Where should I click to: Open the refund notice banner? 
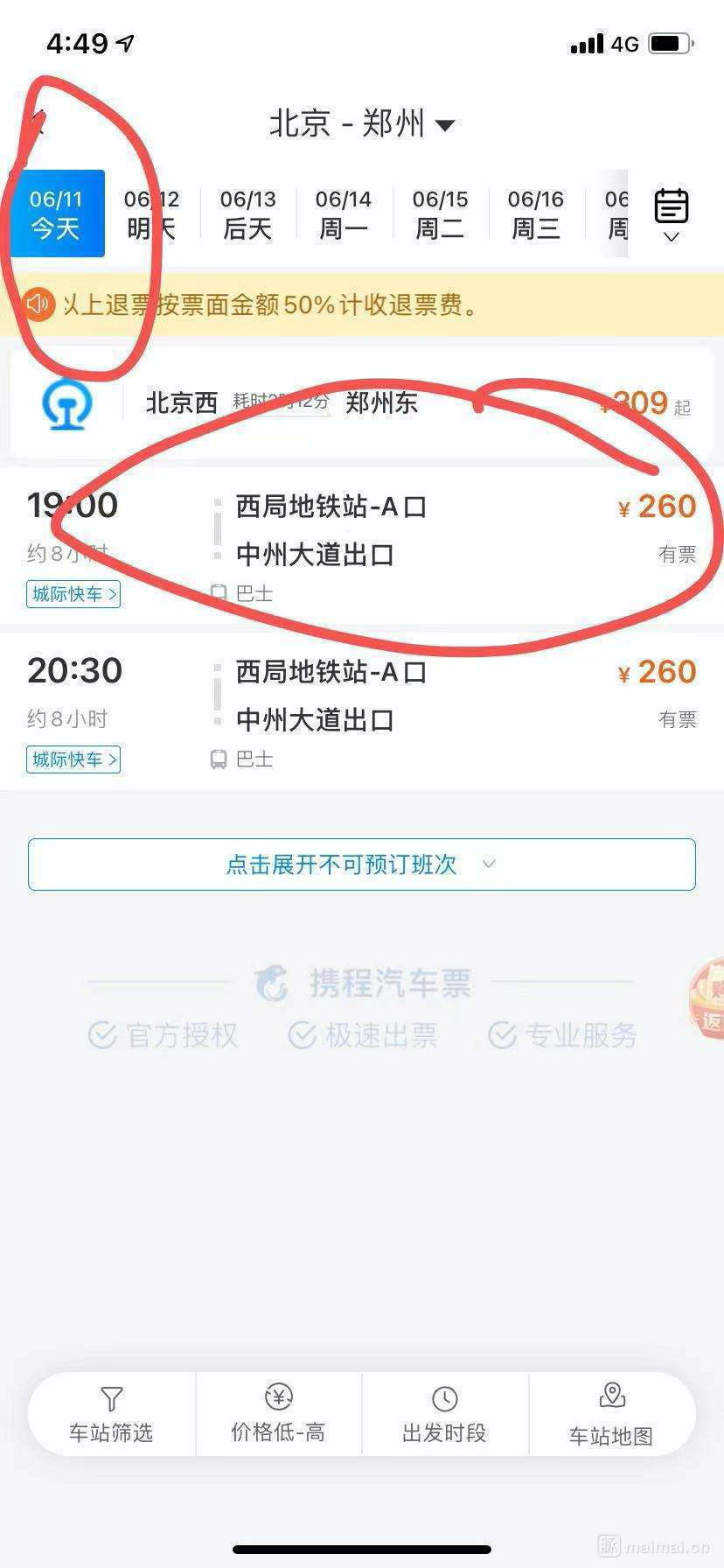[x=361, y=304]
